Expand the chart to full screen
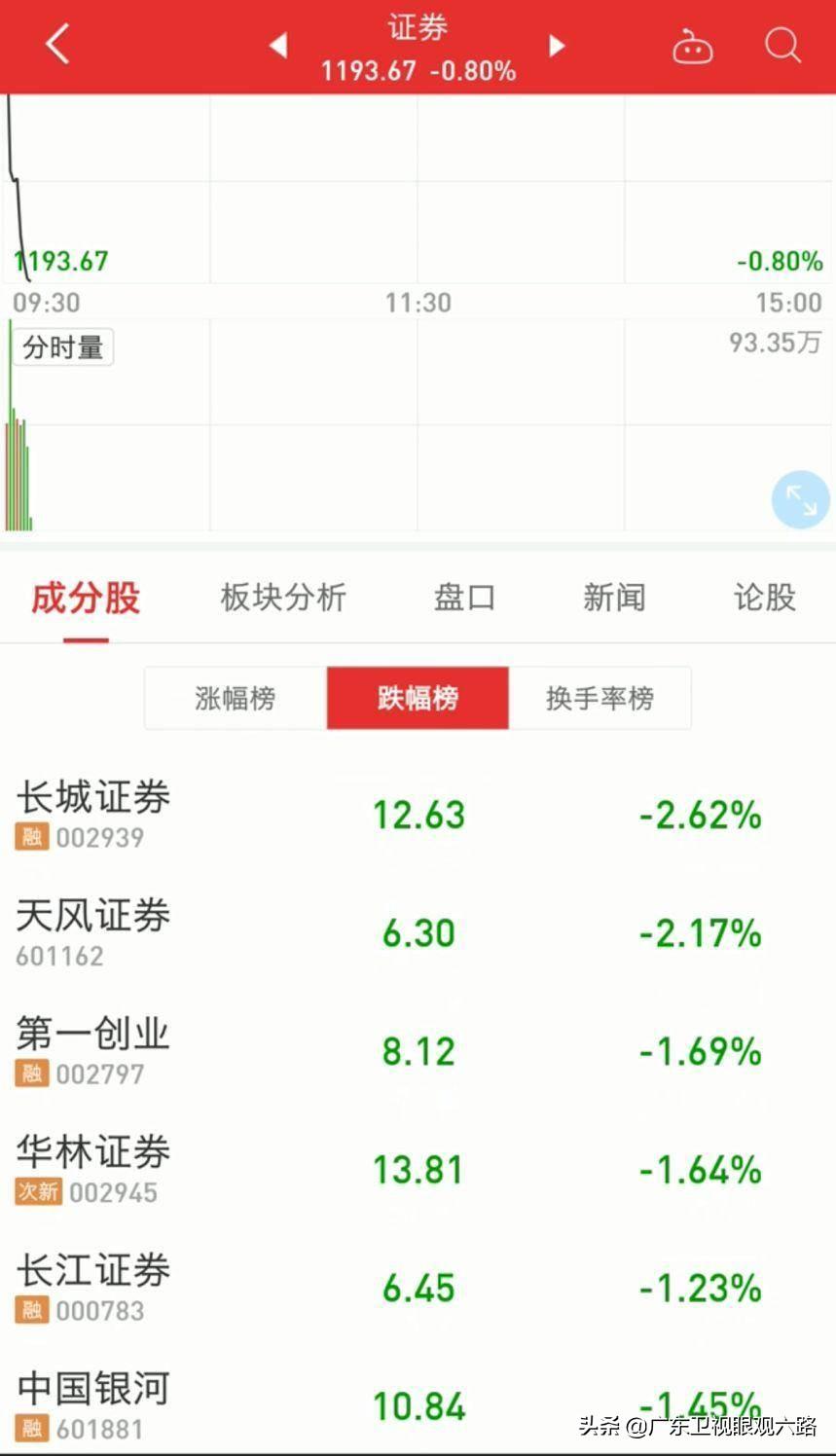This screenshot has height=1456, width=836. (801, 500)
